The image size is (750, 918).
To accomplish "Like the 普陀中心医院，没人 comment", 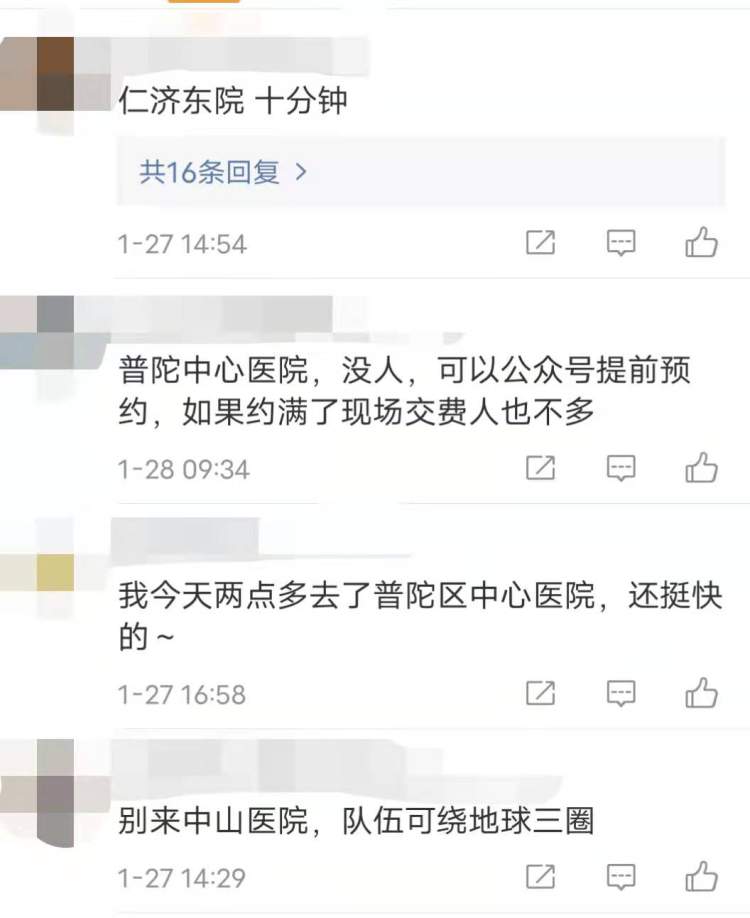I will (x=702, y=467).
